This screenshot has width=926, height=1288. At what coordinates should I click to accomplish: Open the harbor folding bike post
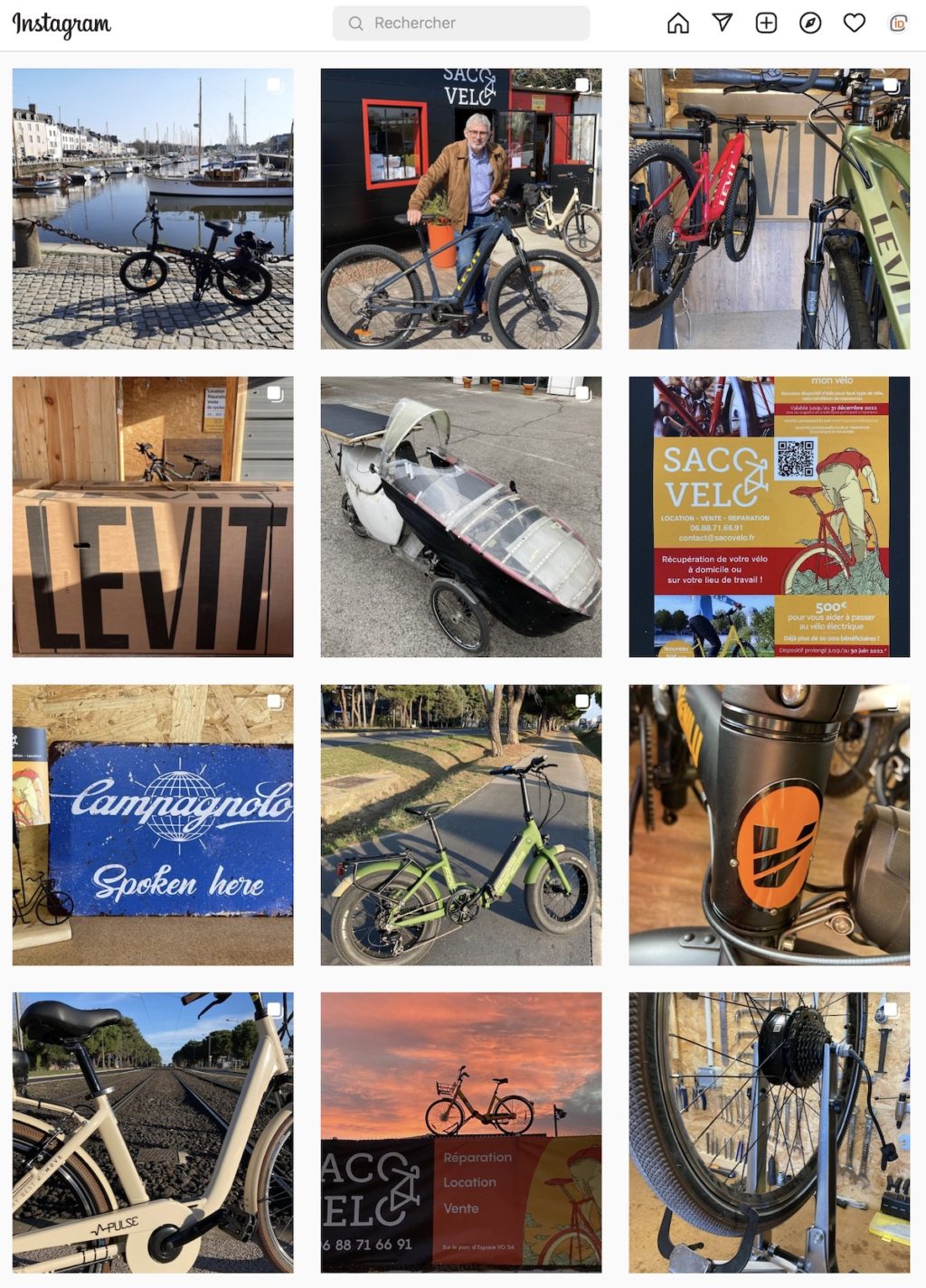[153, 209]
